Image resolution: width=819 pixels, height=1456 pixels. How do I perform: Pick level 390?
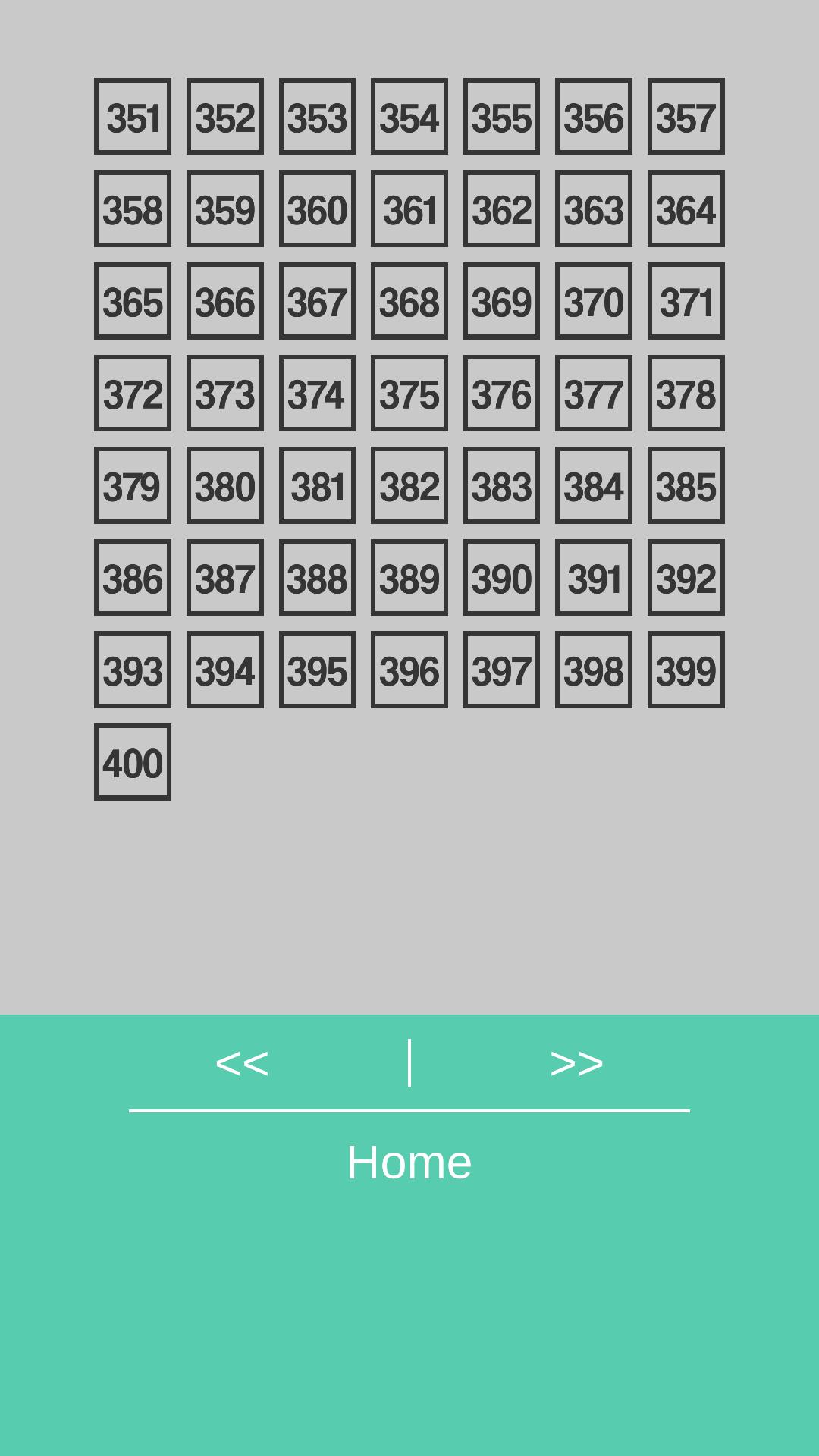(x=501, y=578)
